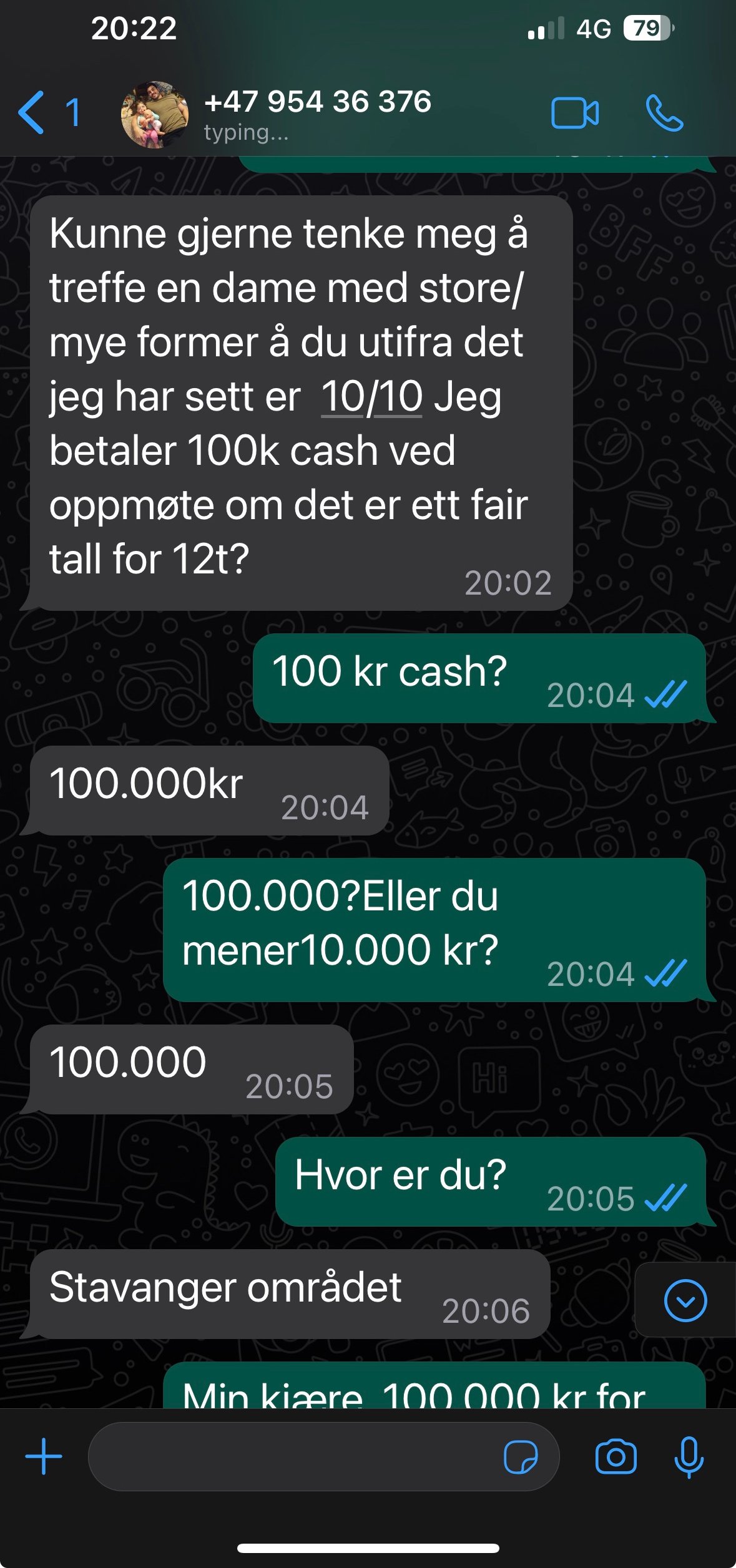Open the camera to send a photo
The image size is (736, 1568).
coord(616,1457)
